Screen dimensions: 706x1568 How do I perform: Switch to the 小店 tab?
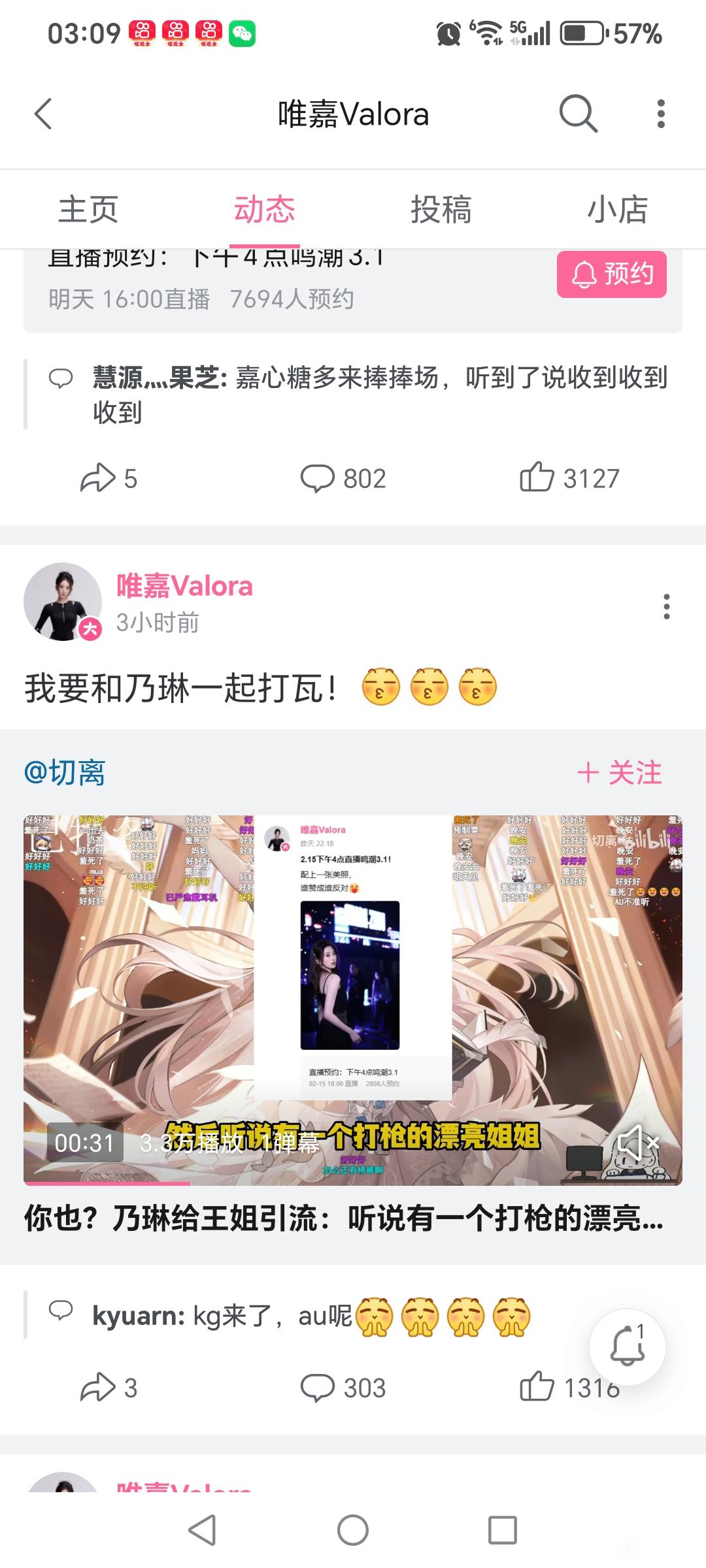click(x=617, y=210)
